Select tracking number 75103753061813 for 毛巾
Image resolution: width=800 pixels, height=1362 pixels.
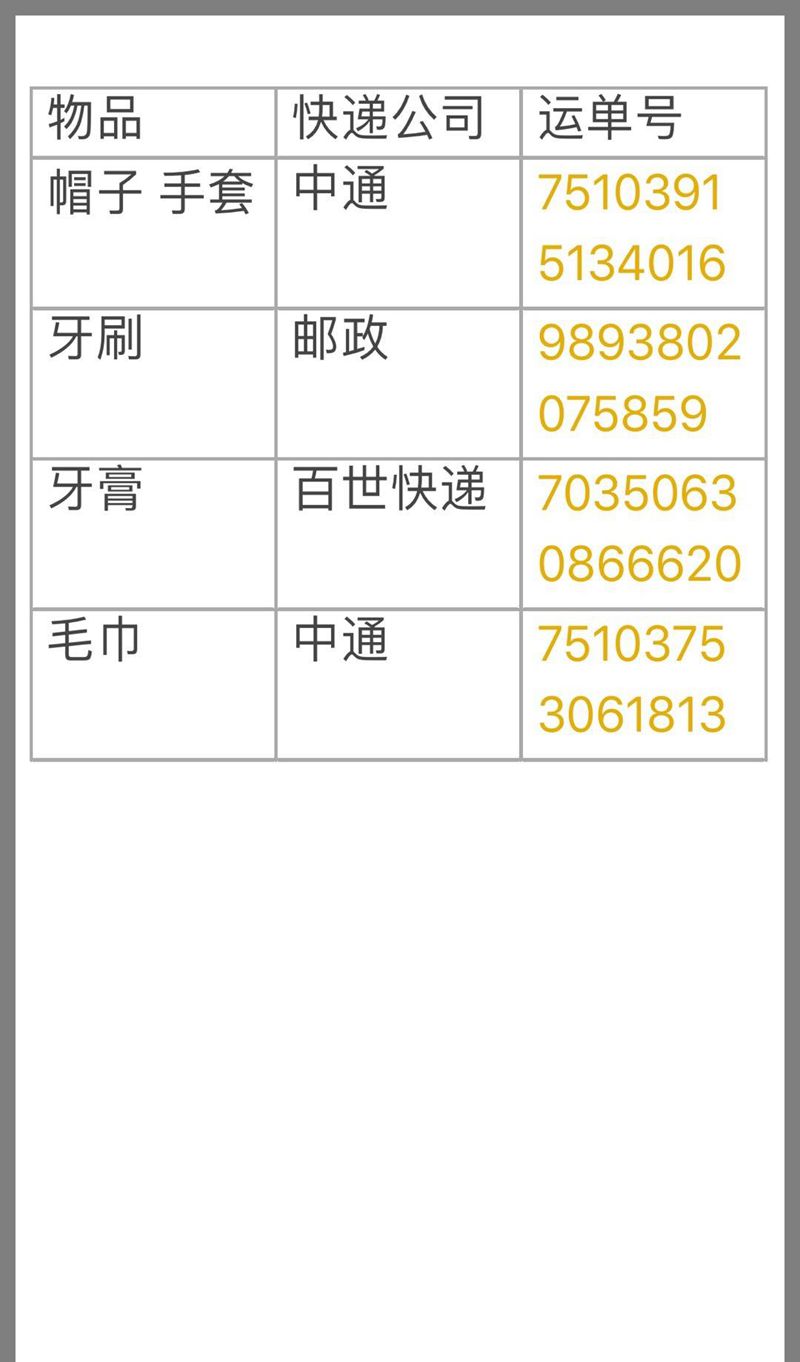pyautogui.click(x=631, y=680)
